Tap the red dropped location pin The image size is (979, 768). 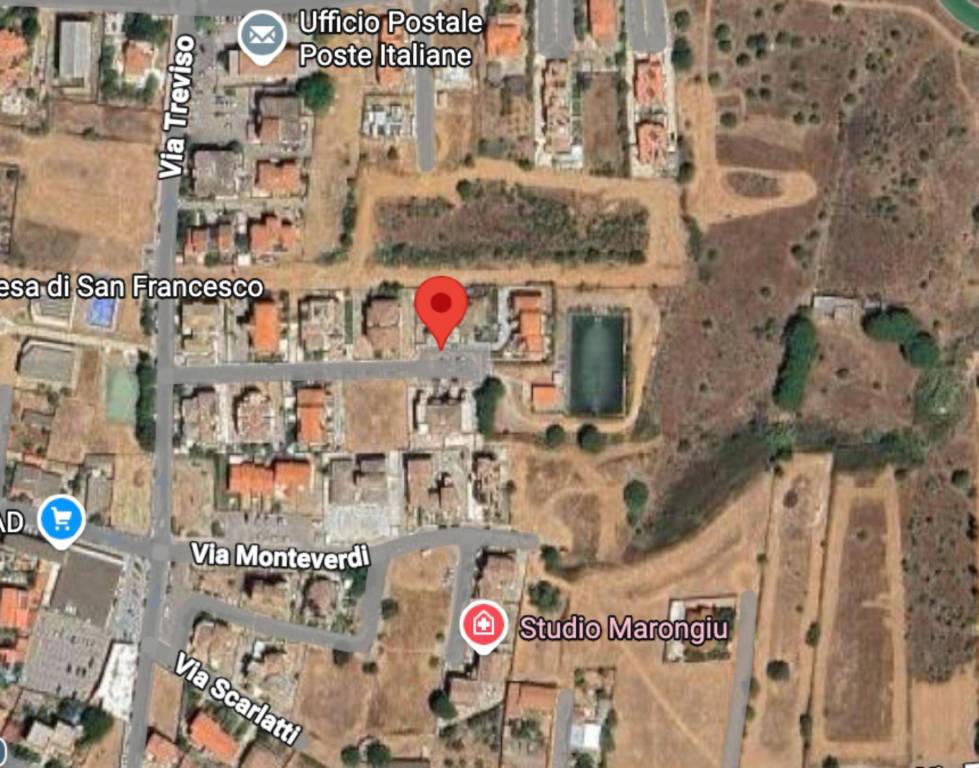coord(441,306)
